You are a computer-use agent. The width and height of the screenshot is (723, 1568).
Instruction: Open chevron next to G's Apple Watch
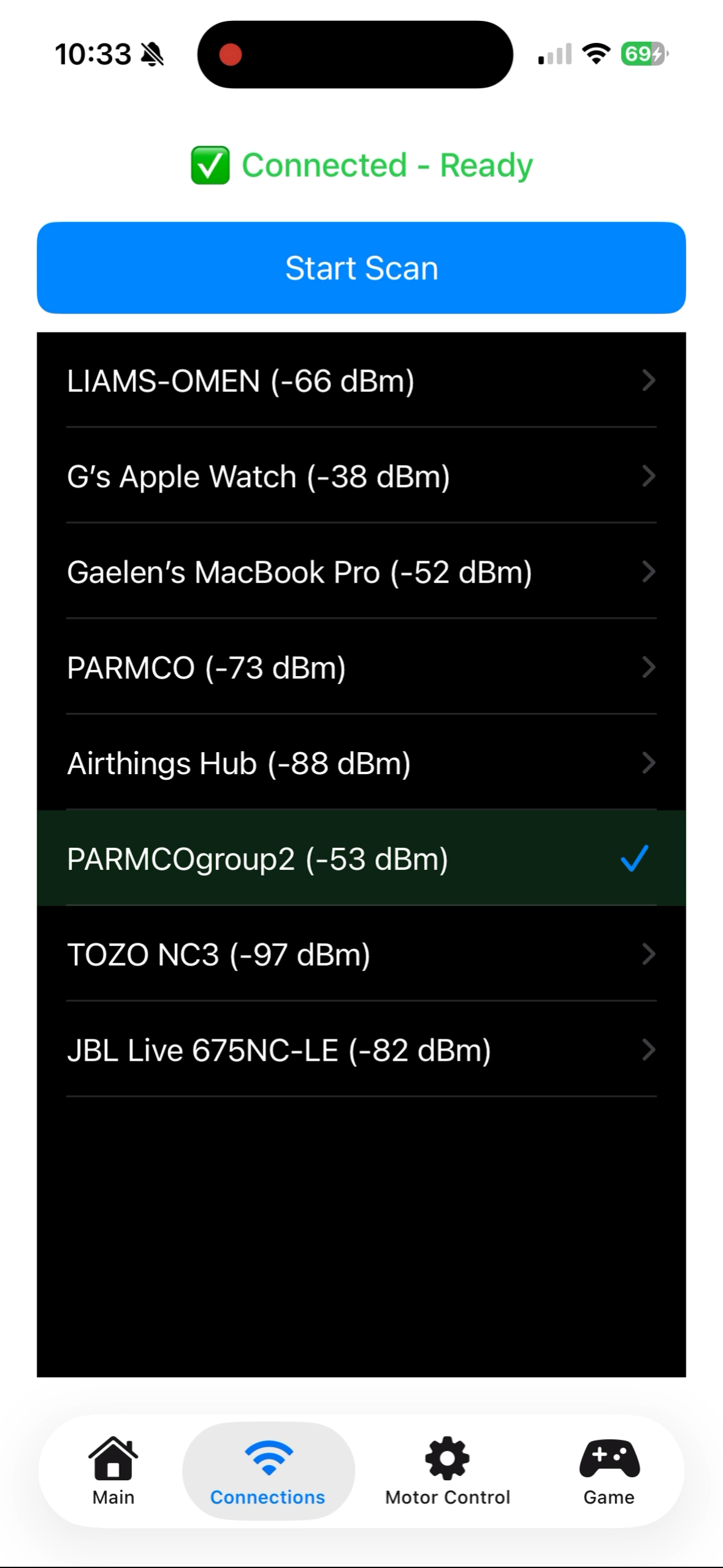tap(648, 477)
